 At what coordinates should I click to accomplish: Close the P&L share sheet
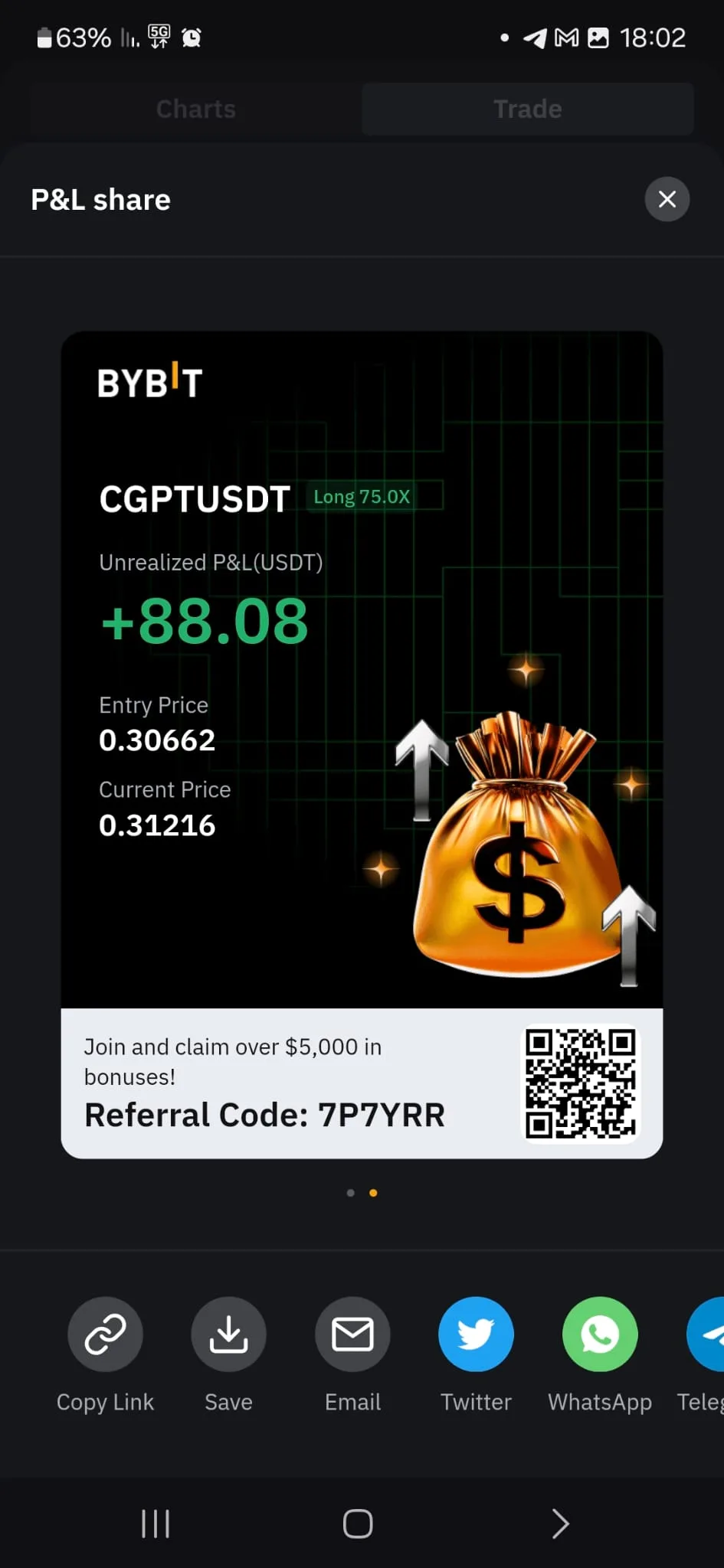point(667,199)
